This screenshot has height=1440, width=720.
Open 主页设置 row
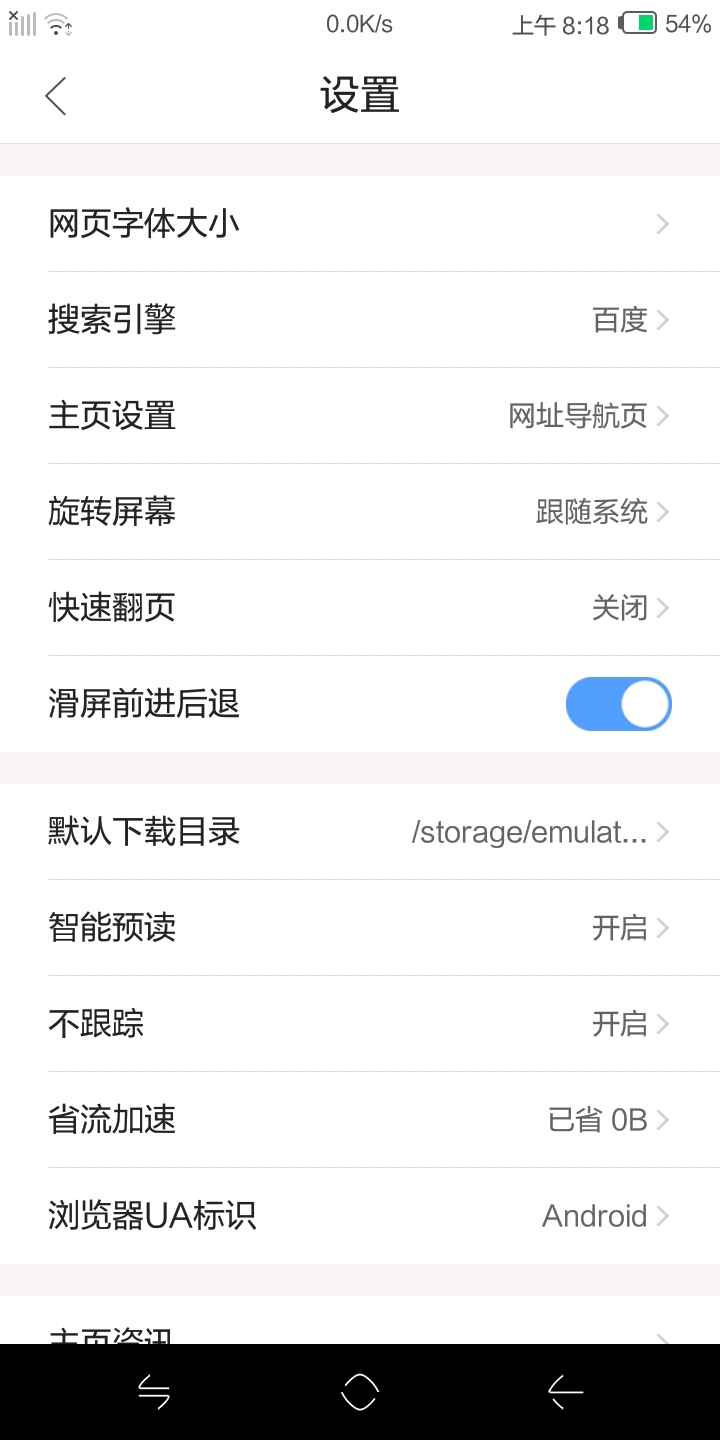click(x=360, y=416)
